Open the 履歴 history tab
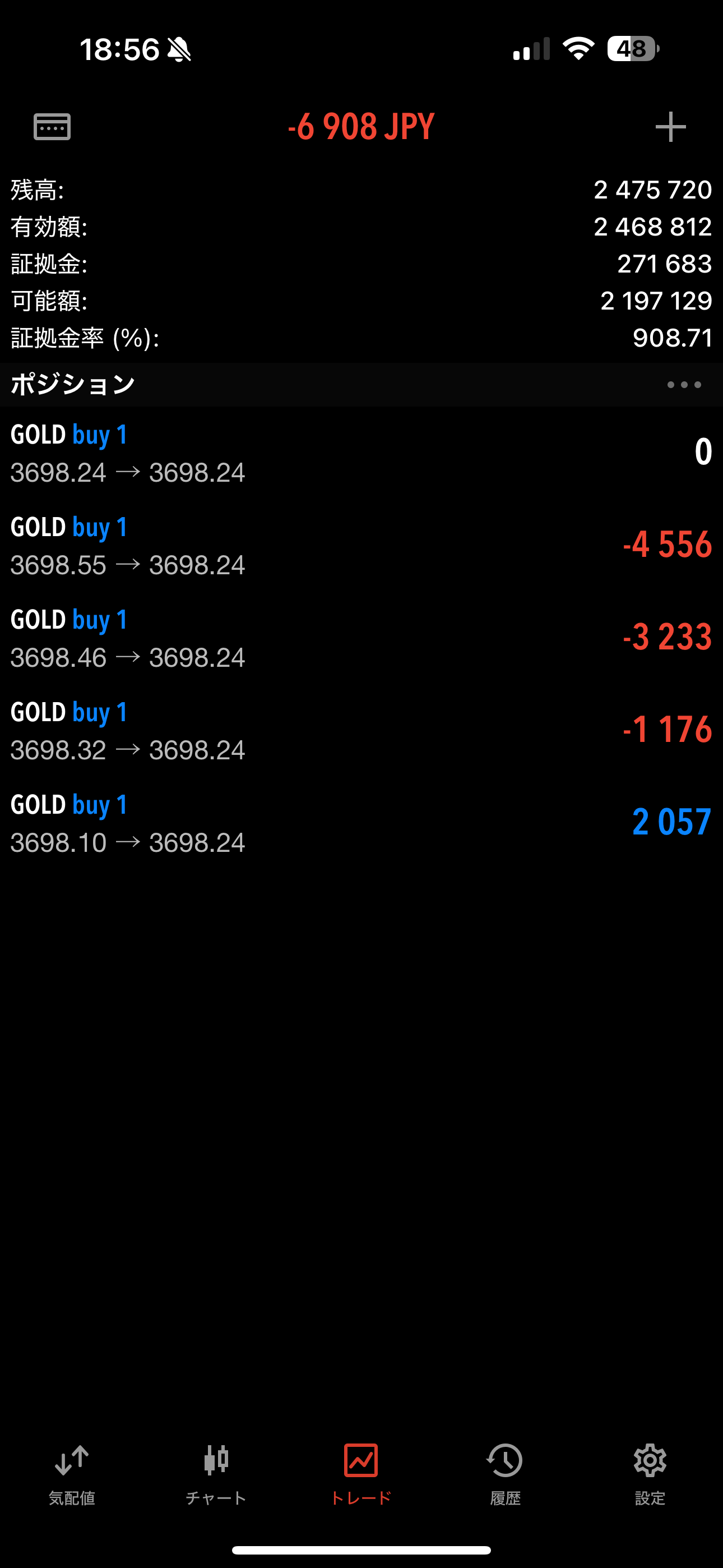This screenshot has height=1568, width=723. pos(505,1474)
